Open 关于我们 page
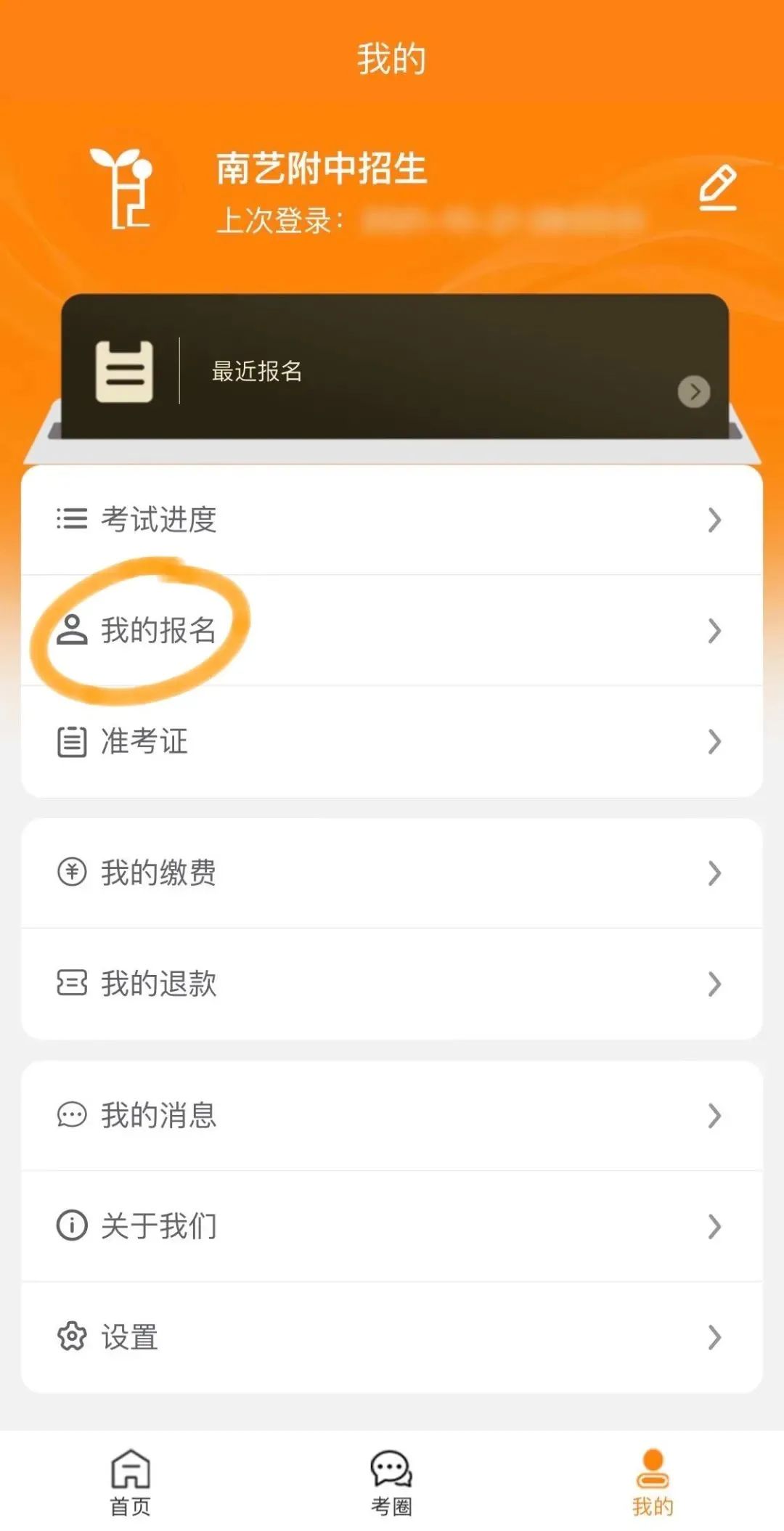This screenshot has height=1531, width=784. click(x=392, y=1226)
